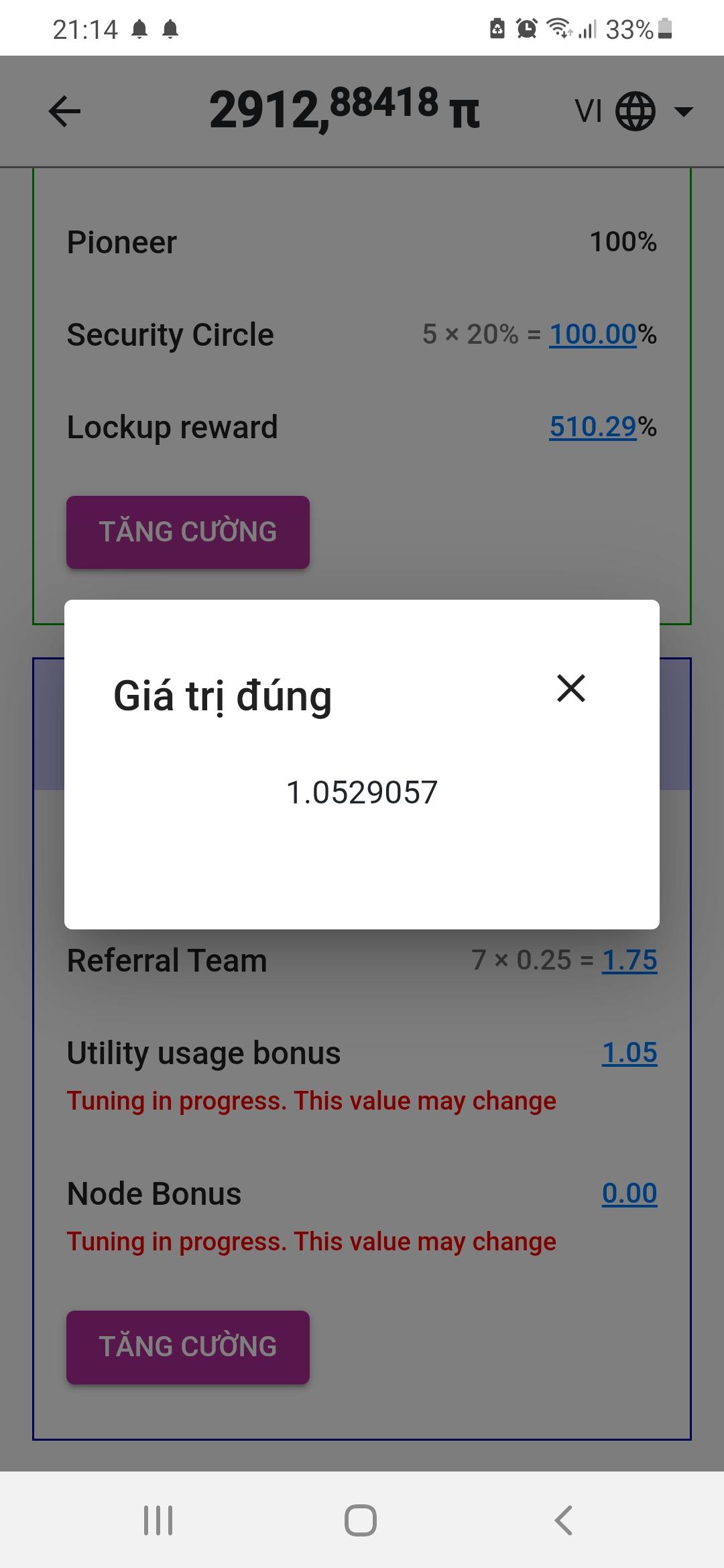Show the Utility usage bonus 1.05 value

pos(629,1053)
